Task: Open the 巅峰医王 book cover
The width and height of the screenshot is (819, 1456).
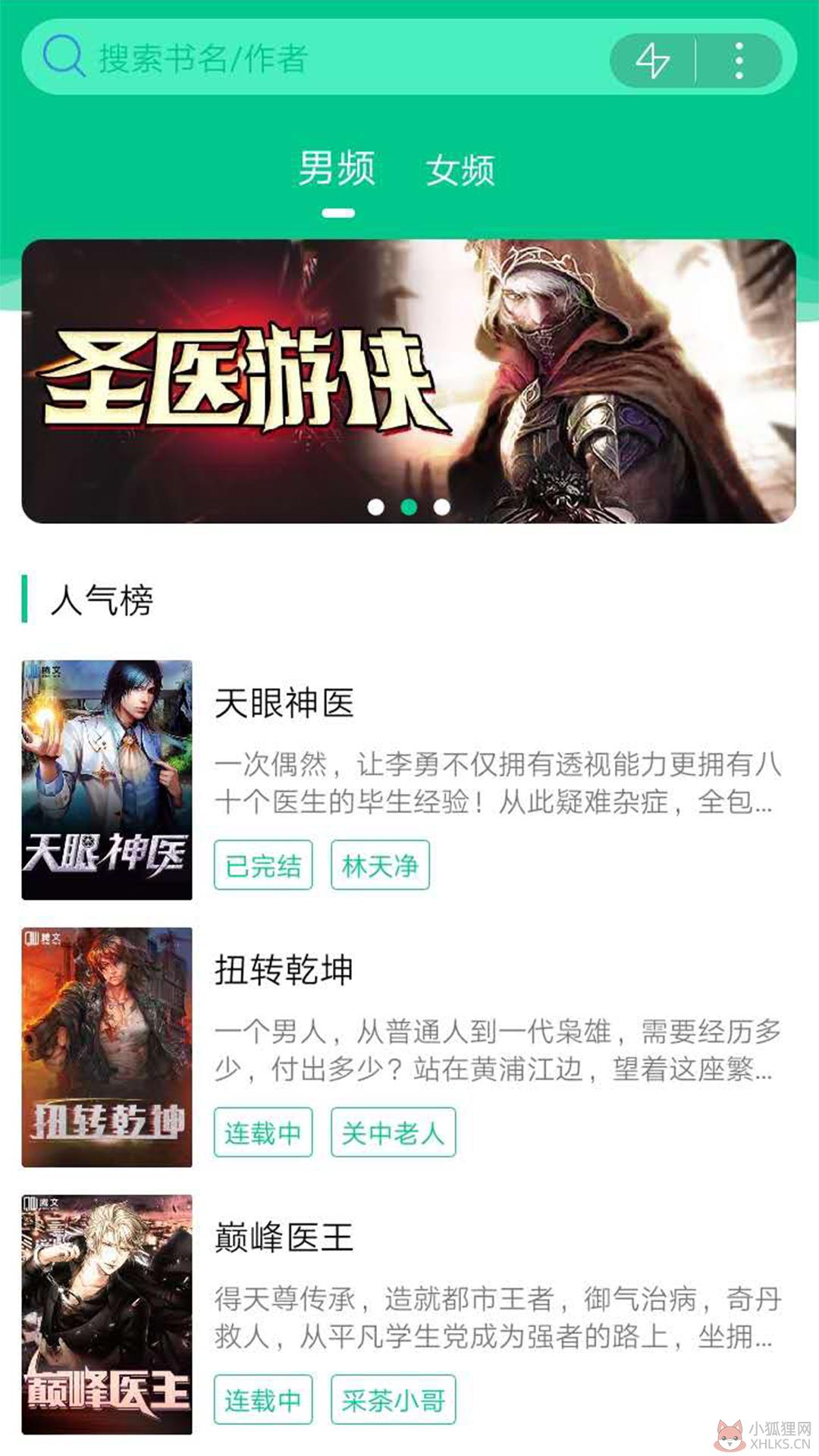Action: (x=107, y=1314)
